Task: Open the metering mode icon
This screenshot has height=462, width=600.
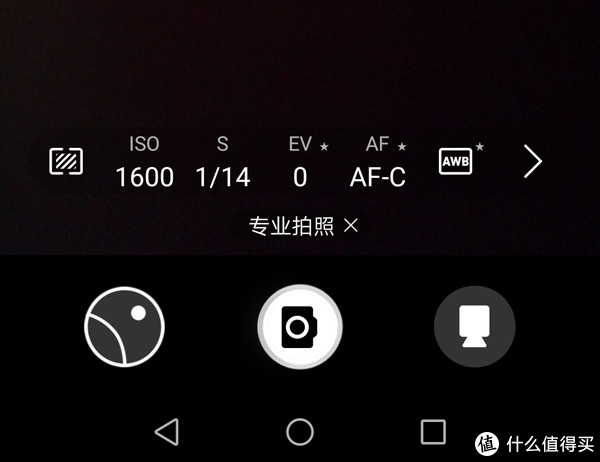Action: (x=66, y=161)
